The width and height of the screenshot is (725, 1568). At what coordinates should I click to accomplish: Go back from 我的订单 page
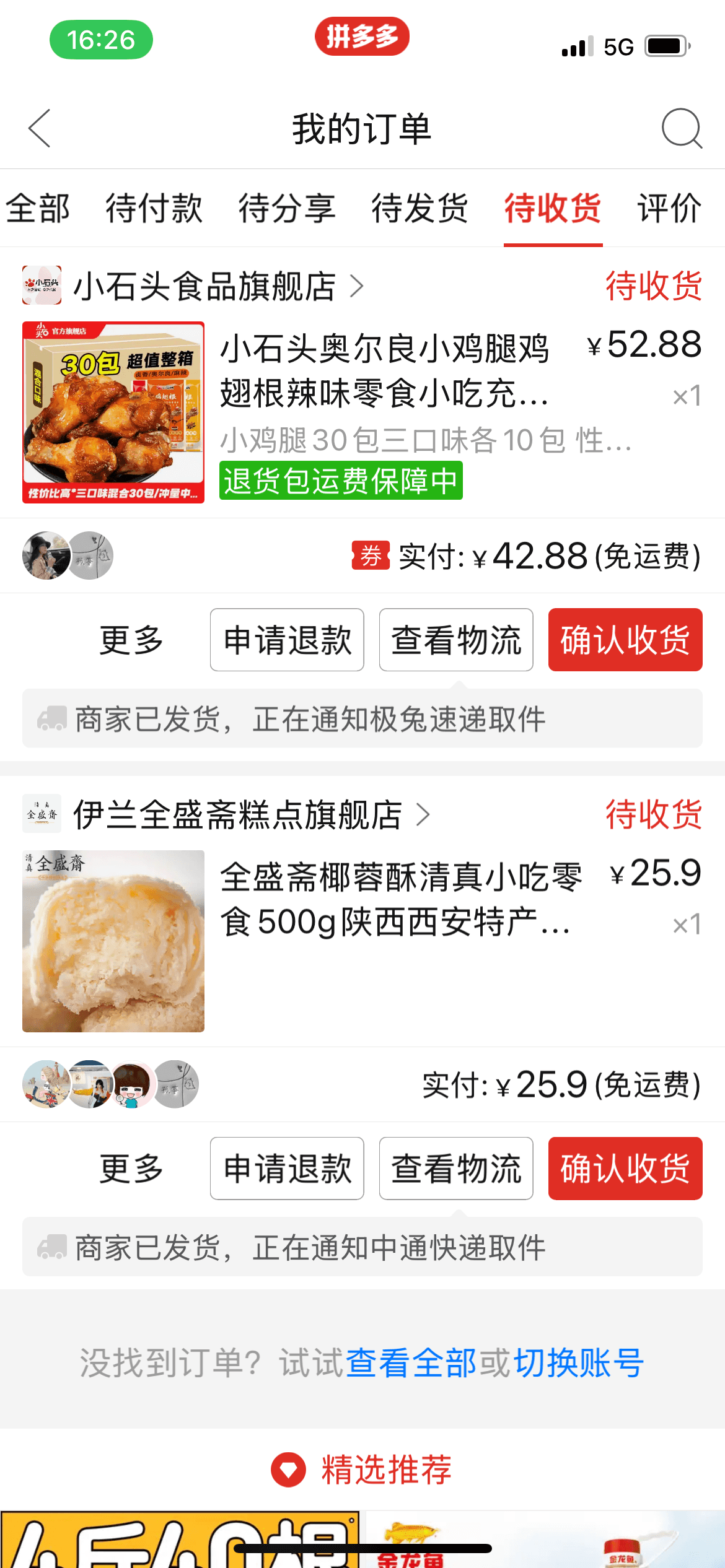40,129
